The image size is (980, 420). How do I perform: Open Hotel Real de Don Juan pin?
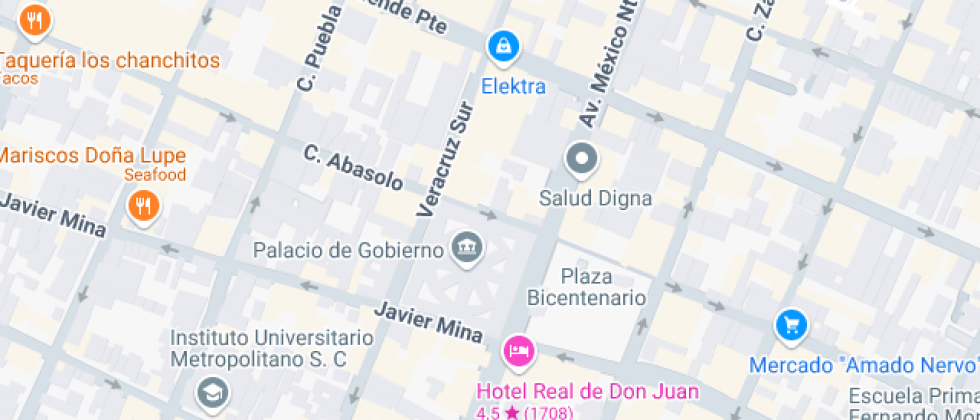click(519, 351)
